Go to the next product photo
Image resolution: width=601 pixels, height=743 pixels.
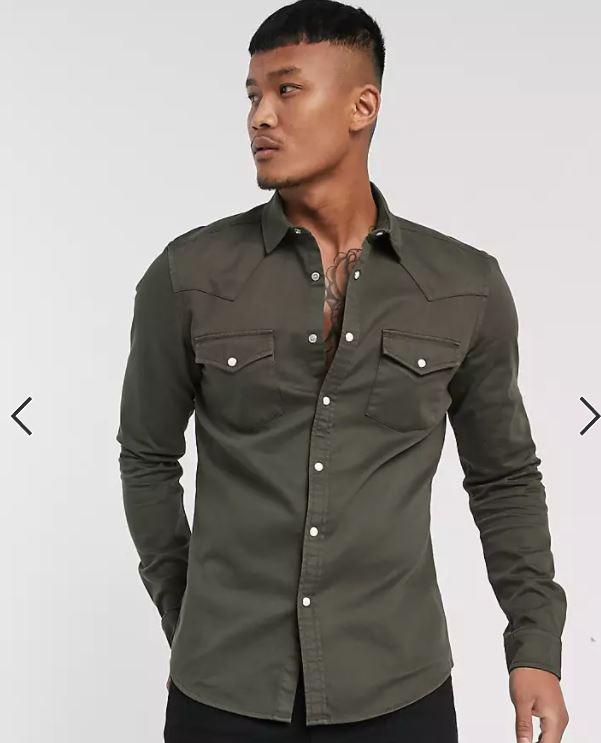click(x=588, y=416)
